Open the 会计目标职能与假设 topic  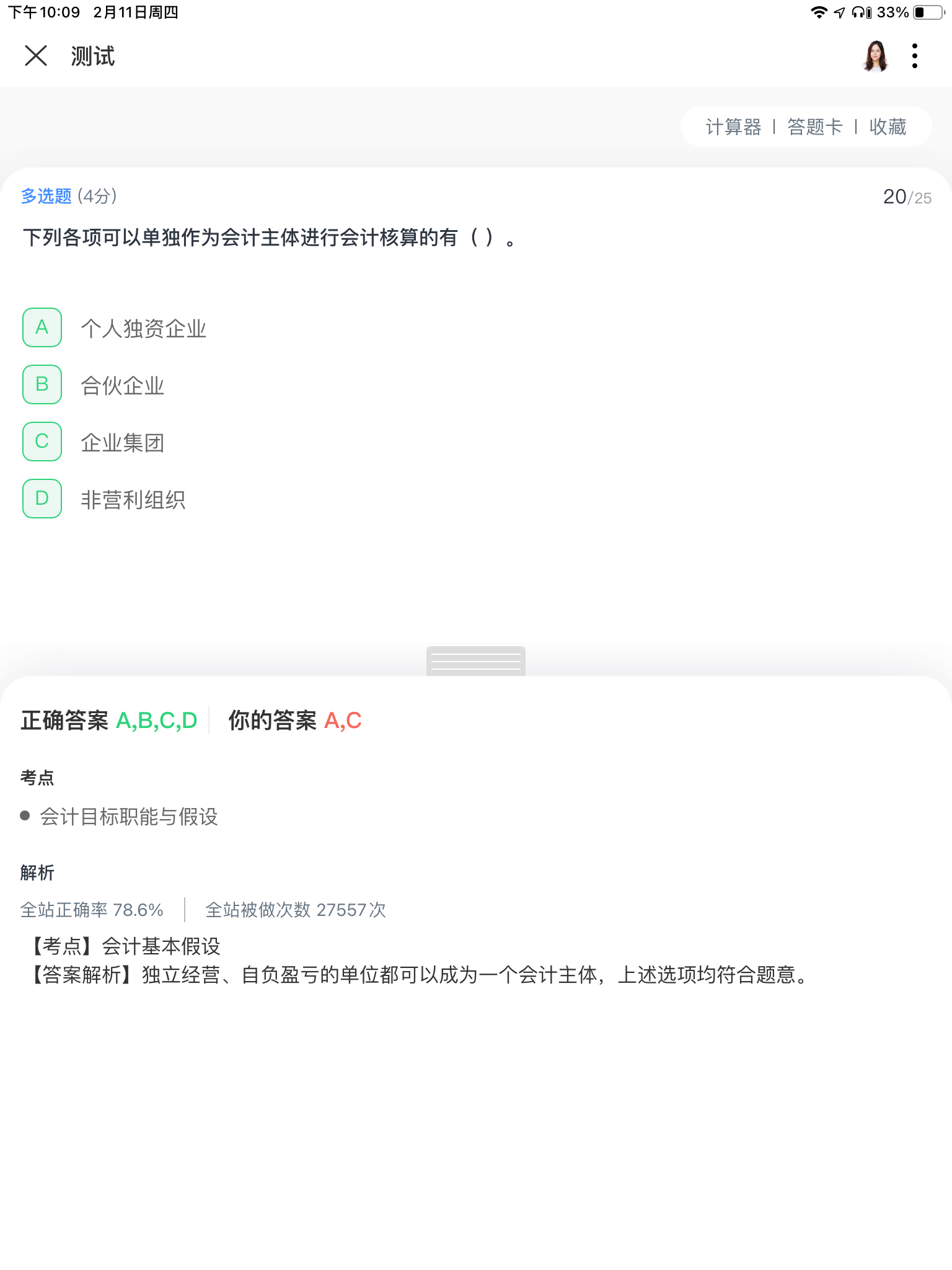click(129, 817)
